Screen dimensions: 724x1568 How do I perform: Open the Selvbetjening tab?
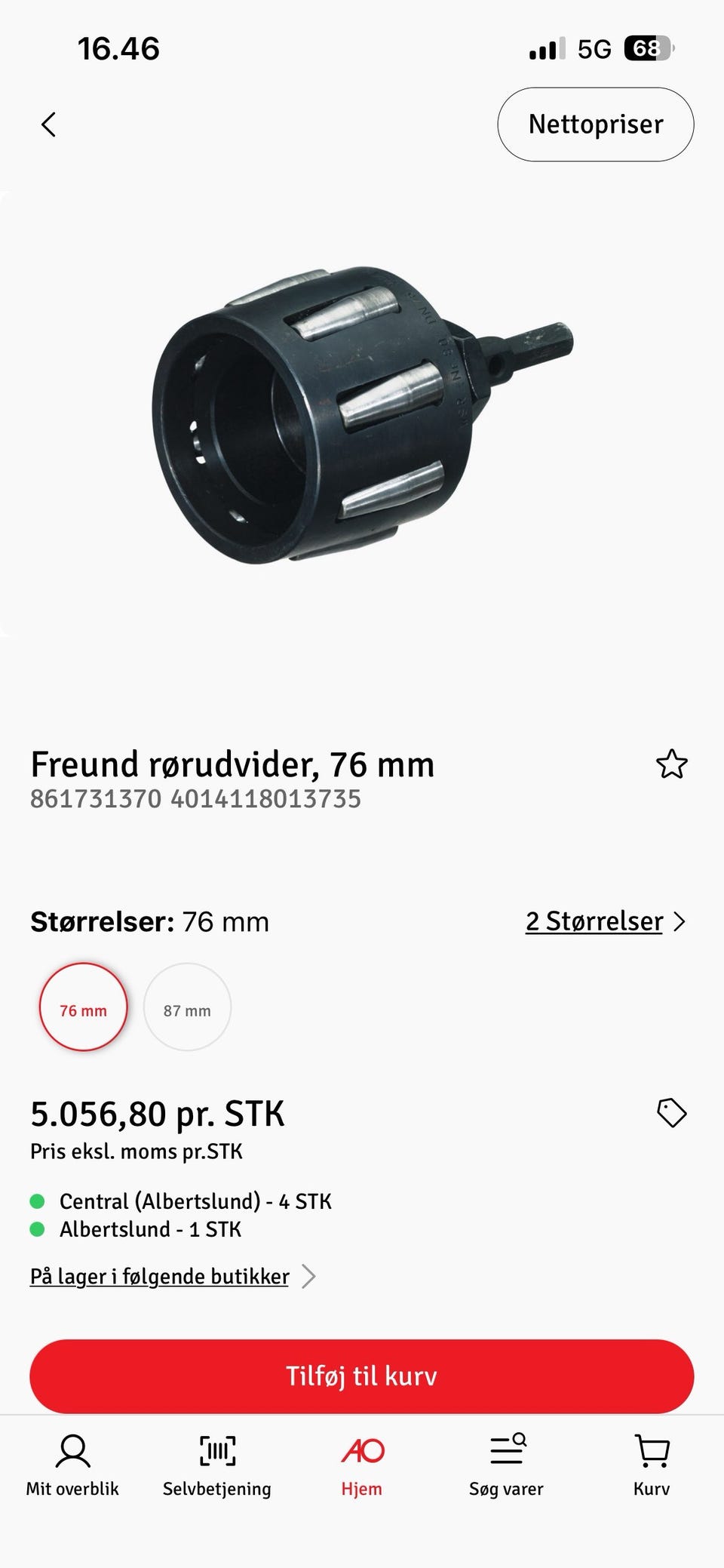(217, 1465)
